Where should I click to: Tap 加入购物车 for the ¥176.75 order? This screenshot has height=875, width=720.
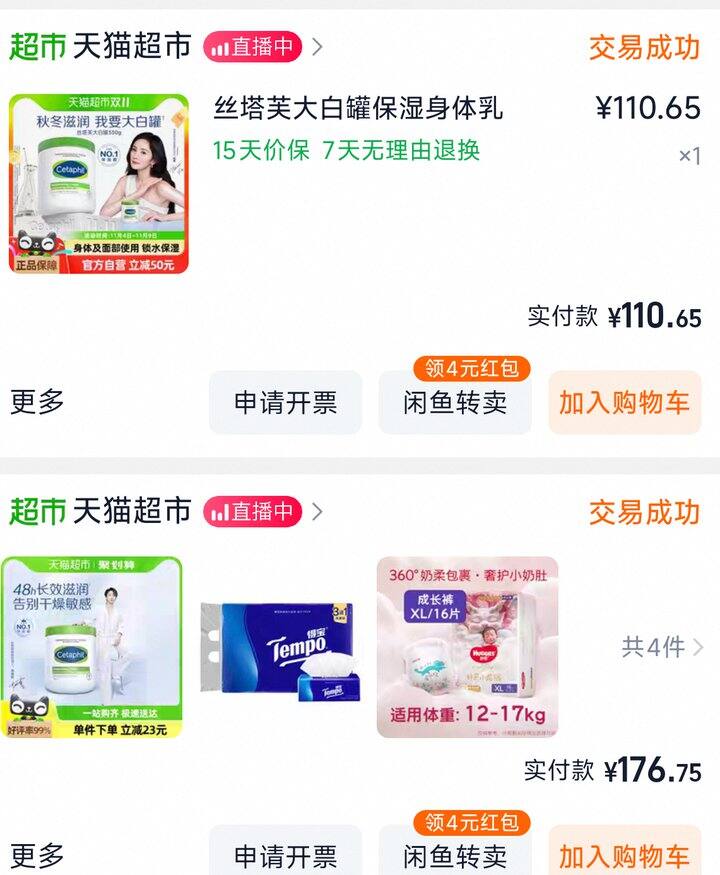point(624,856)
